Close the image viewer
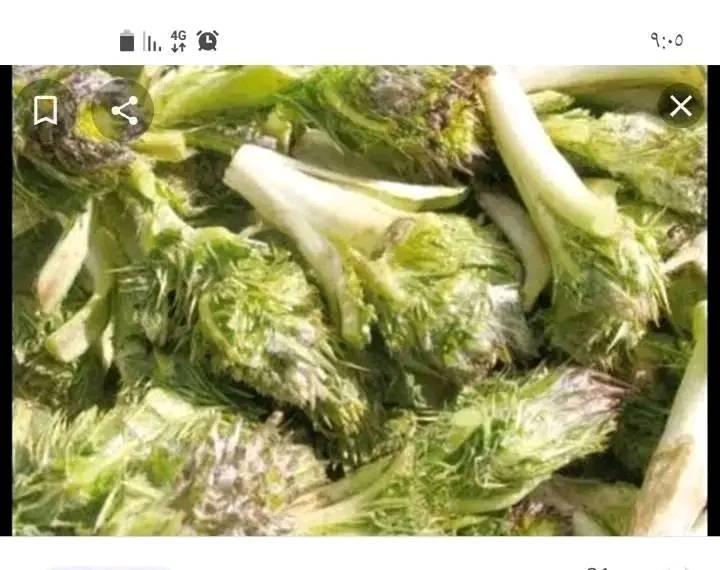Screen dimensions: 720x570 [x=680, y=106]
